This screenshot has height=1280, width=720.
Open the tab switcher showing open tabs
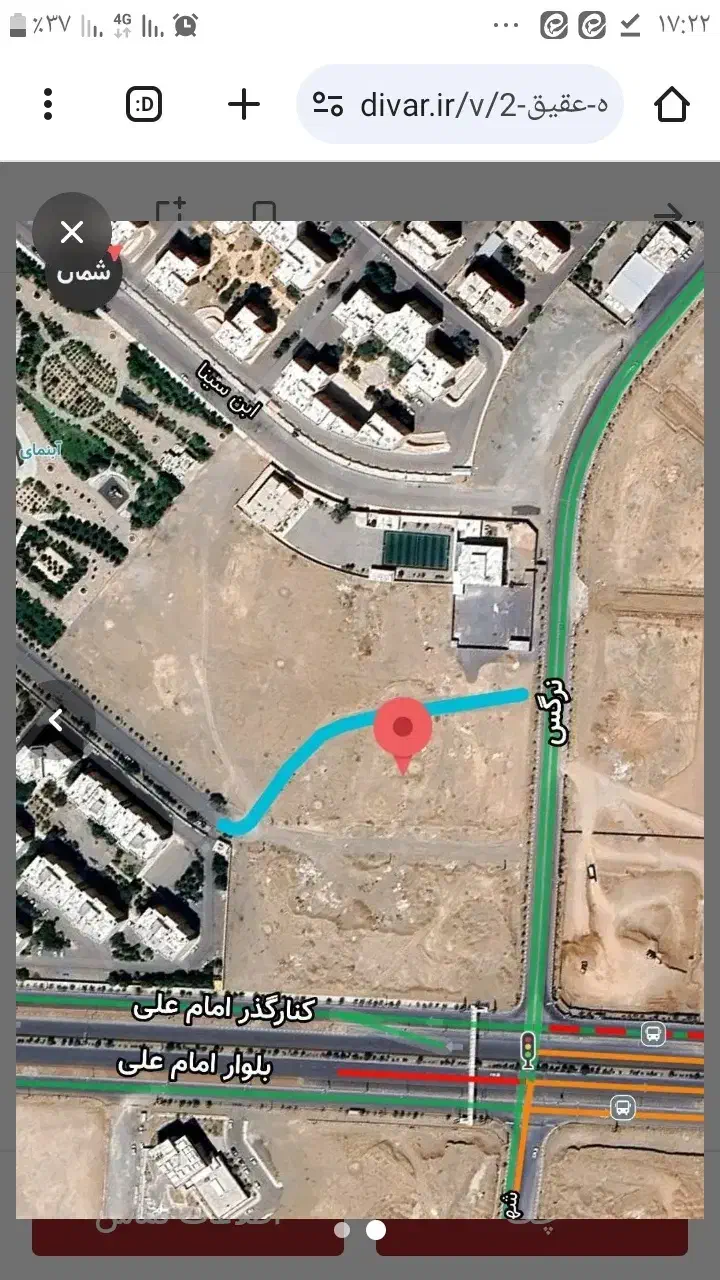click(x=143, y=103)
